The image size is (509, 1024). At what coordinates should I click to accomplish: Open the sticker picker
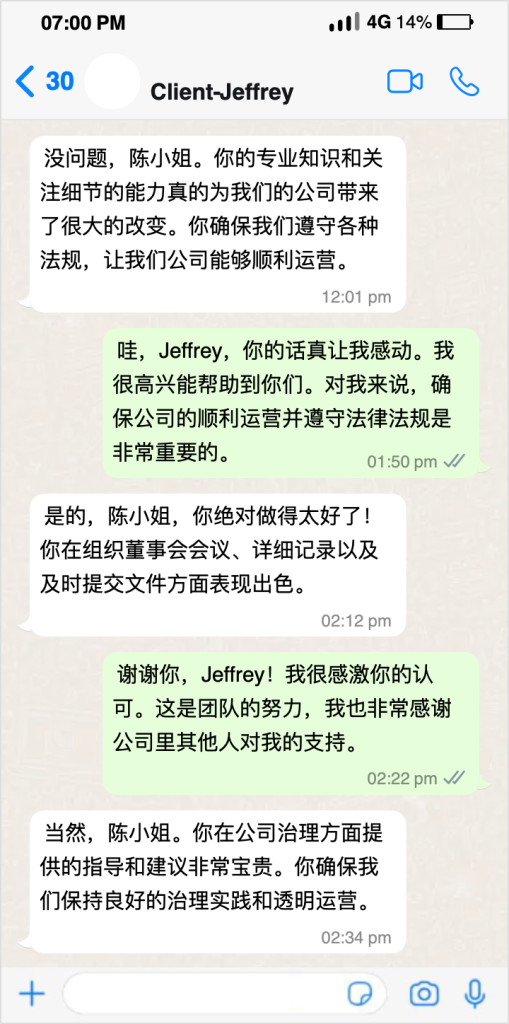point(360,995)
